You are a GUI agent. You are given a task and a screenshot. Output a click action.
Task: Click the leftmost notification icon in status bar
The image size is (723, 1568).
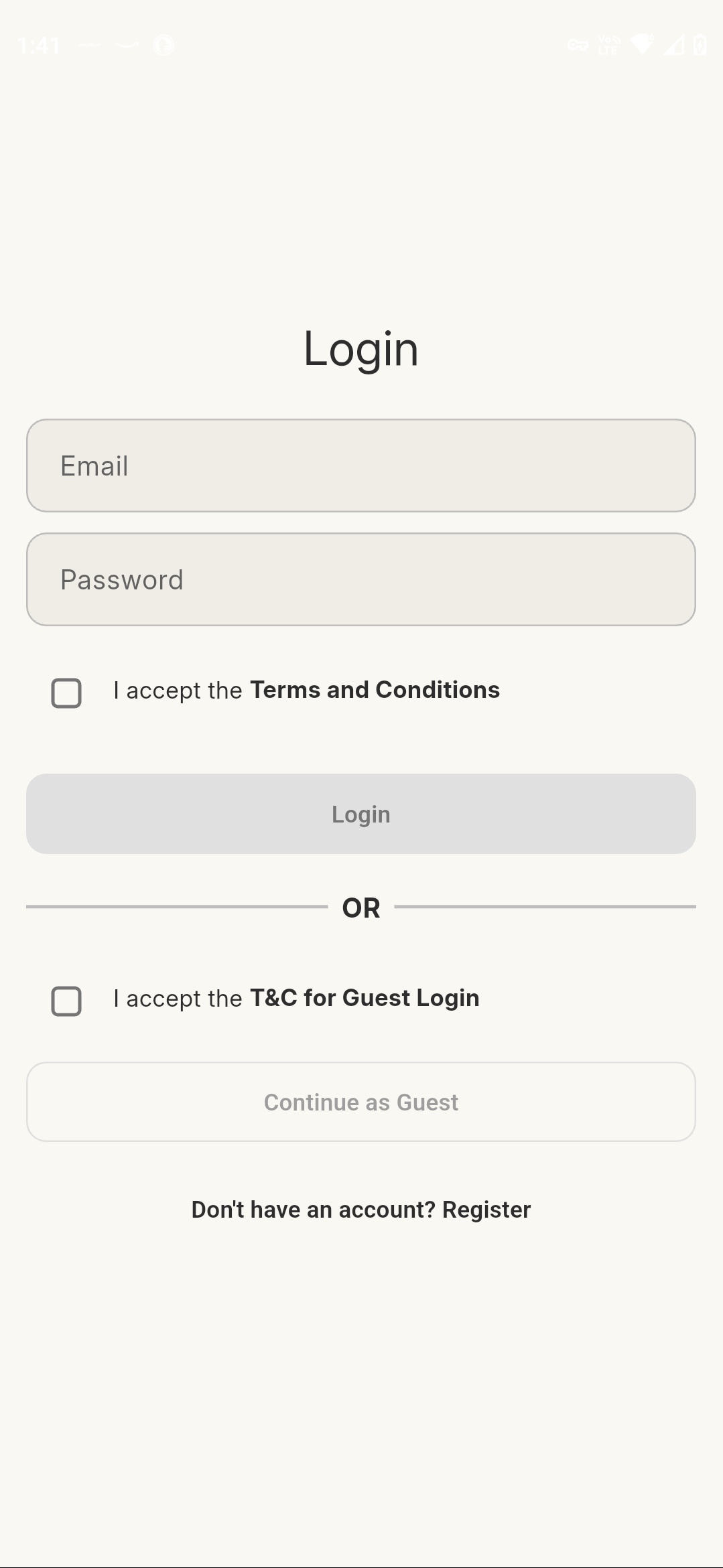[x=89, y=44]
